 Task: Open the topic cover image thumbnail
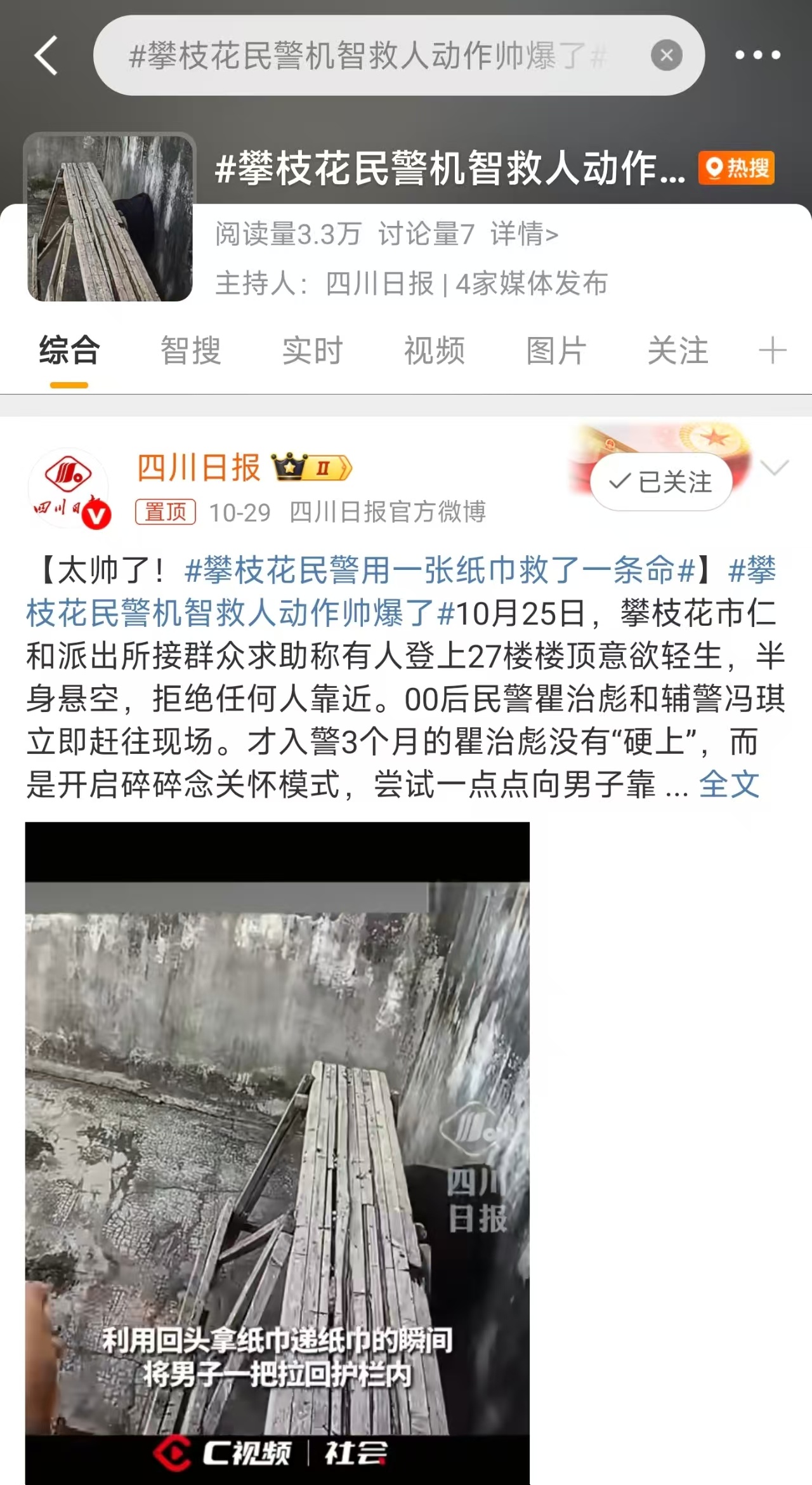click(x=110, y=218)
